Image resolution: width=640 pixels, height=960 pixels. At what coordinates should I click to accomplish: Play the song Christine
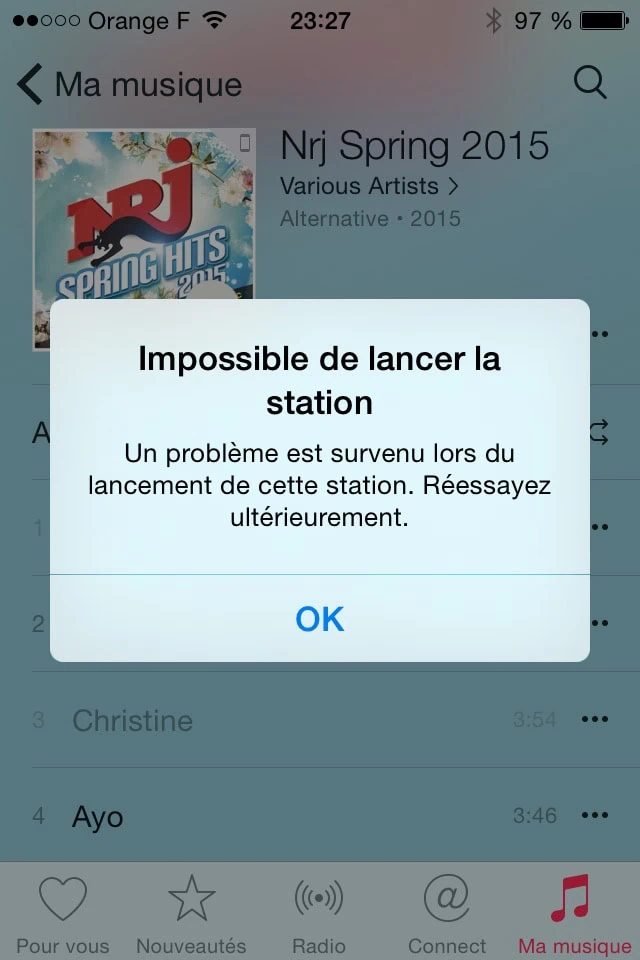tap(133, 720)
